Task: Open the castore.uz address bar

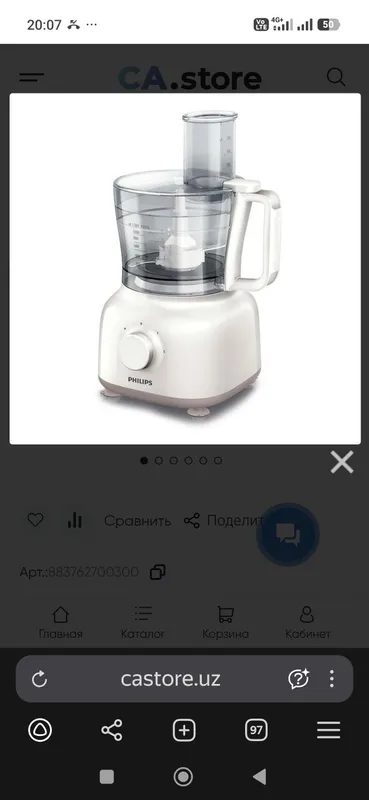Action: [x=170, y=679]
